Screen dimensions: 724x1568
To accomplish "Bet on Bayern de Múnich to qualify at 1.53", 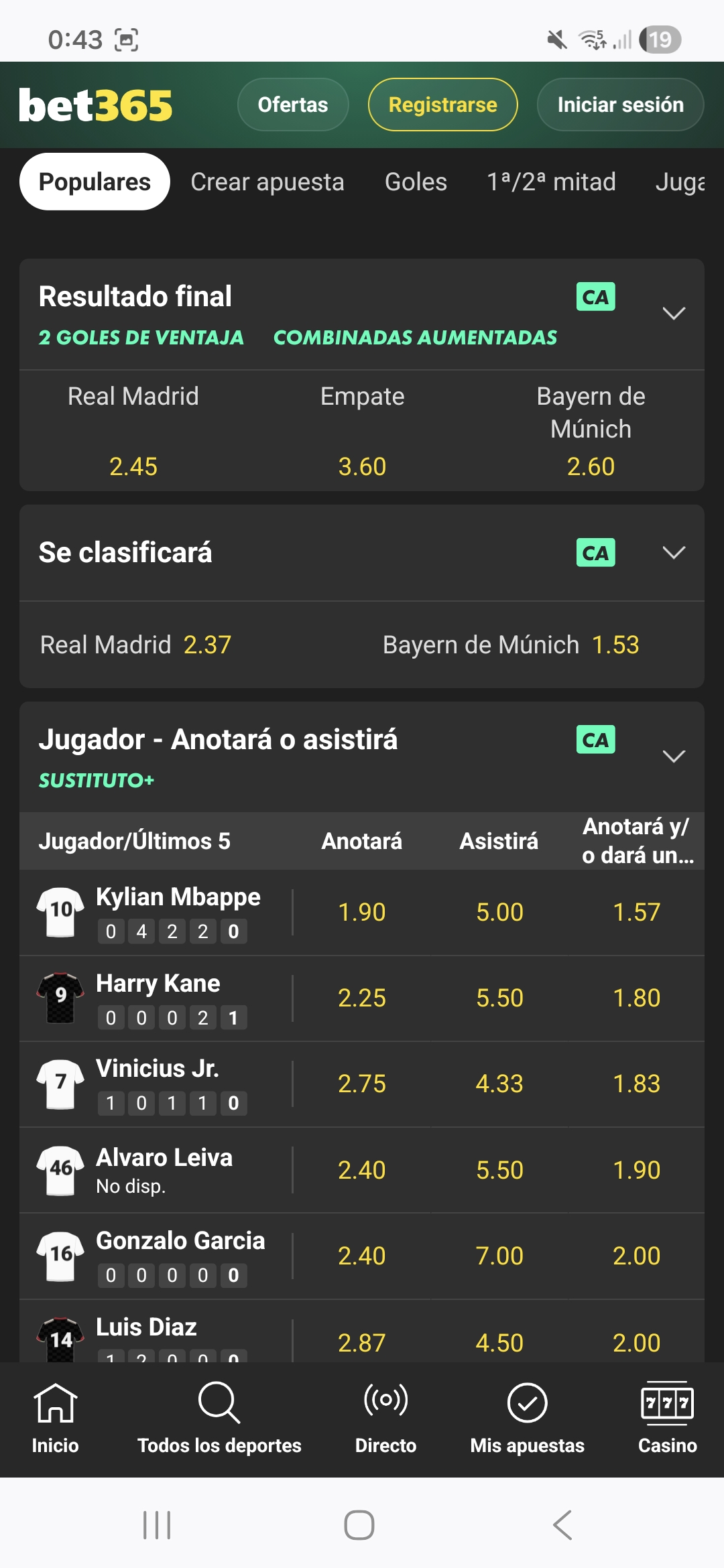I will click(x=511, y=645).
